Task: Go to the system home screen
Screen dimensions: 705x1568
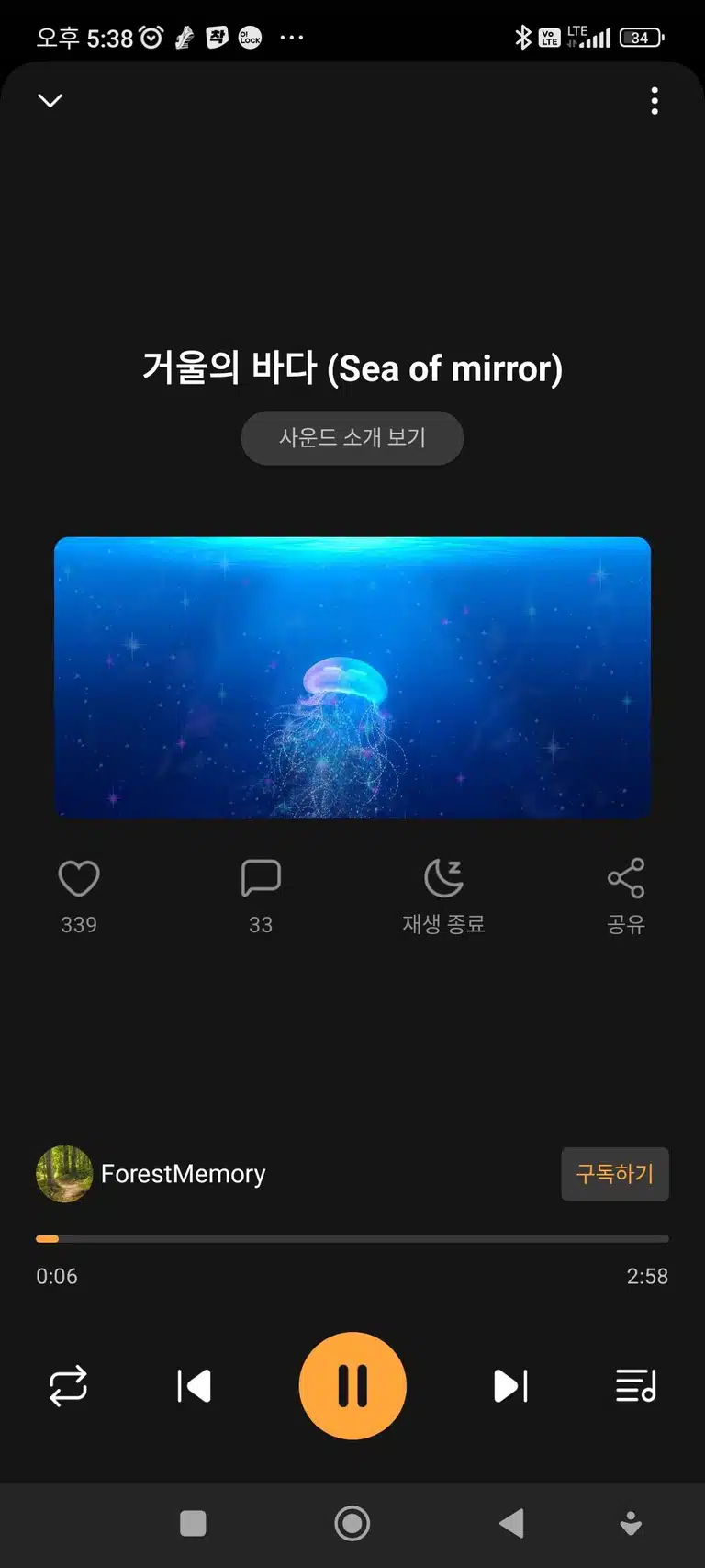Action: click(352, 1523)
